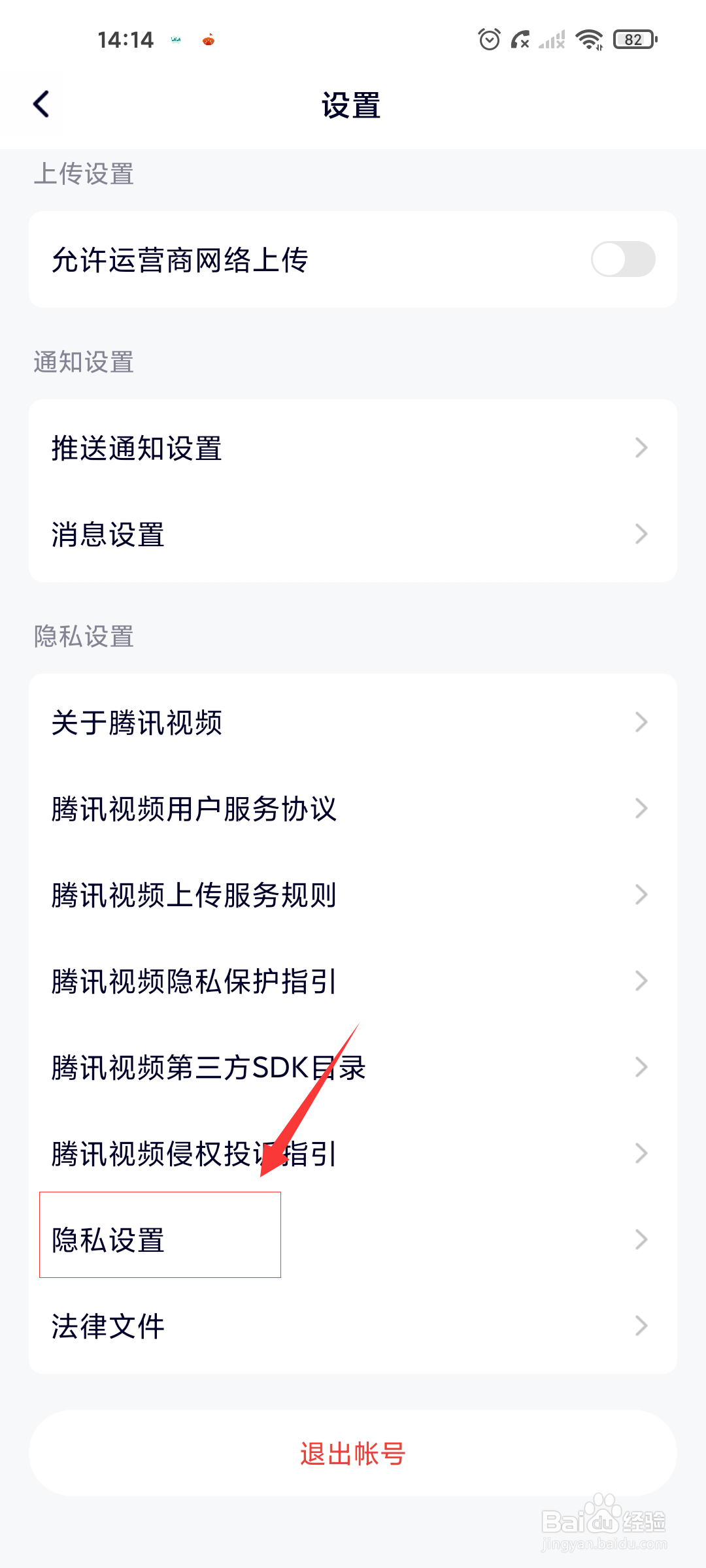Expand 推送通知设置 via its chevron
The image size is (706, 1568).
coord(641,447)
